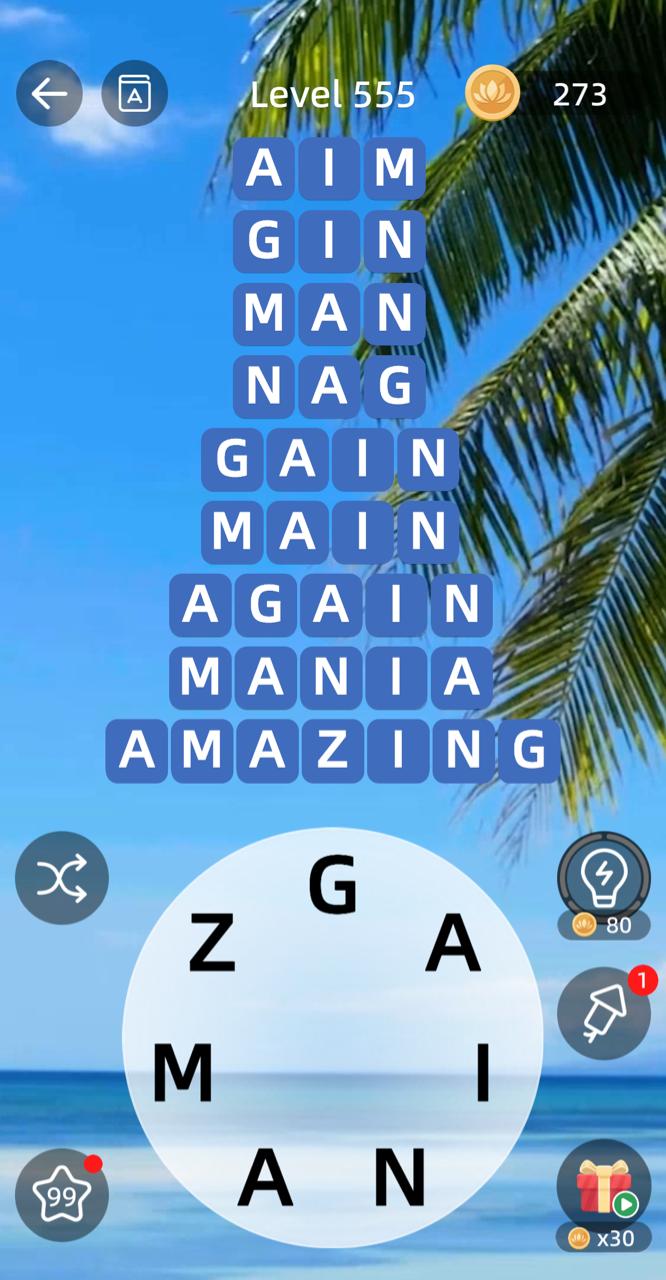Open the star badge showing 99

point(62,1195)
